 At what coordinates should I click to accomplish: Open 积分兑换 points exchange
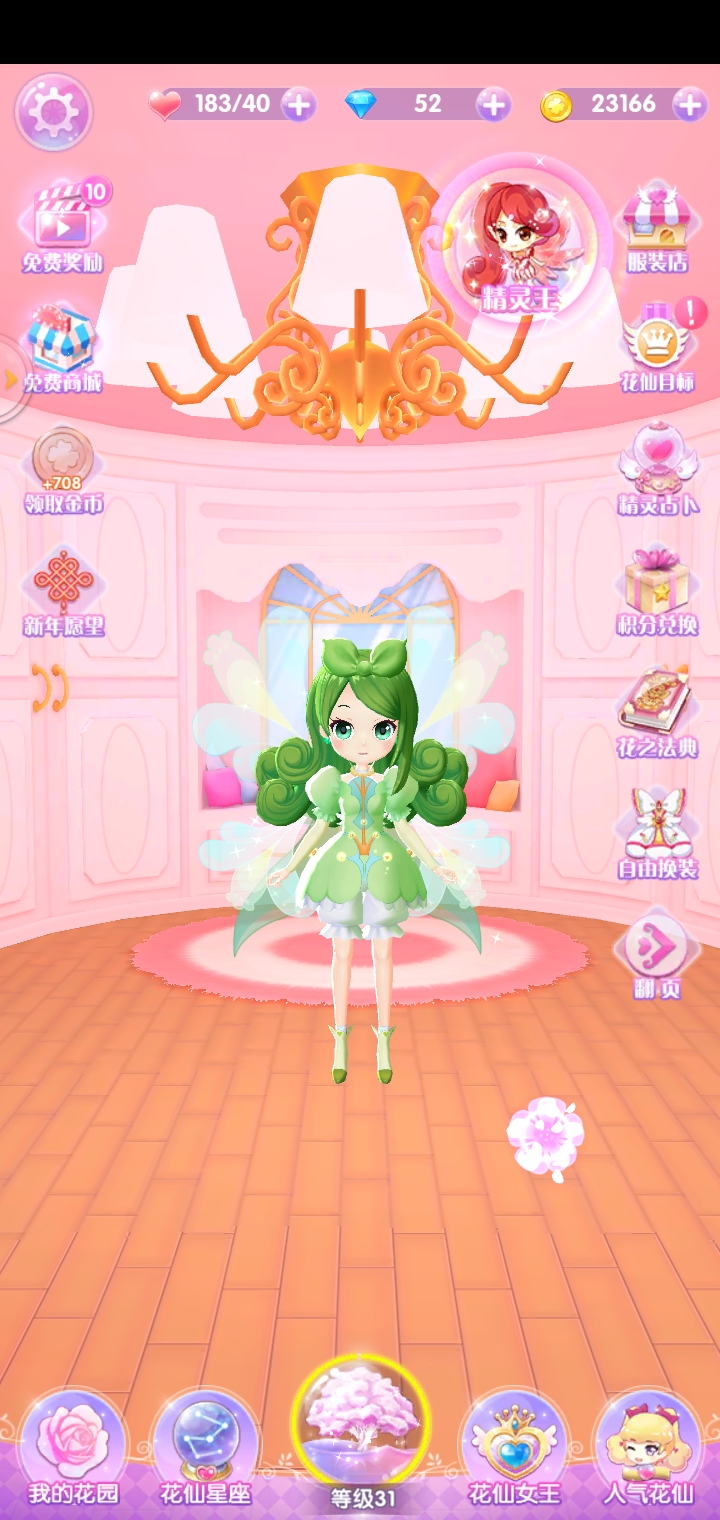pyautogui.click(x=657, y=591)
